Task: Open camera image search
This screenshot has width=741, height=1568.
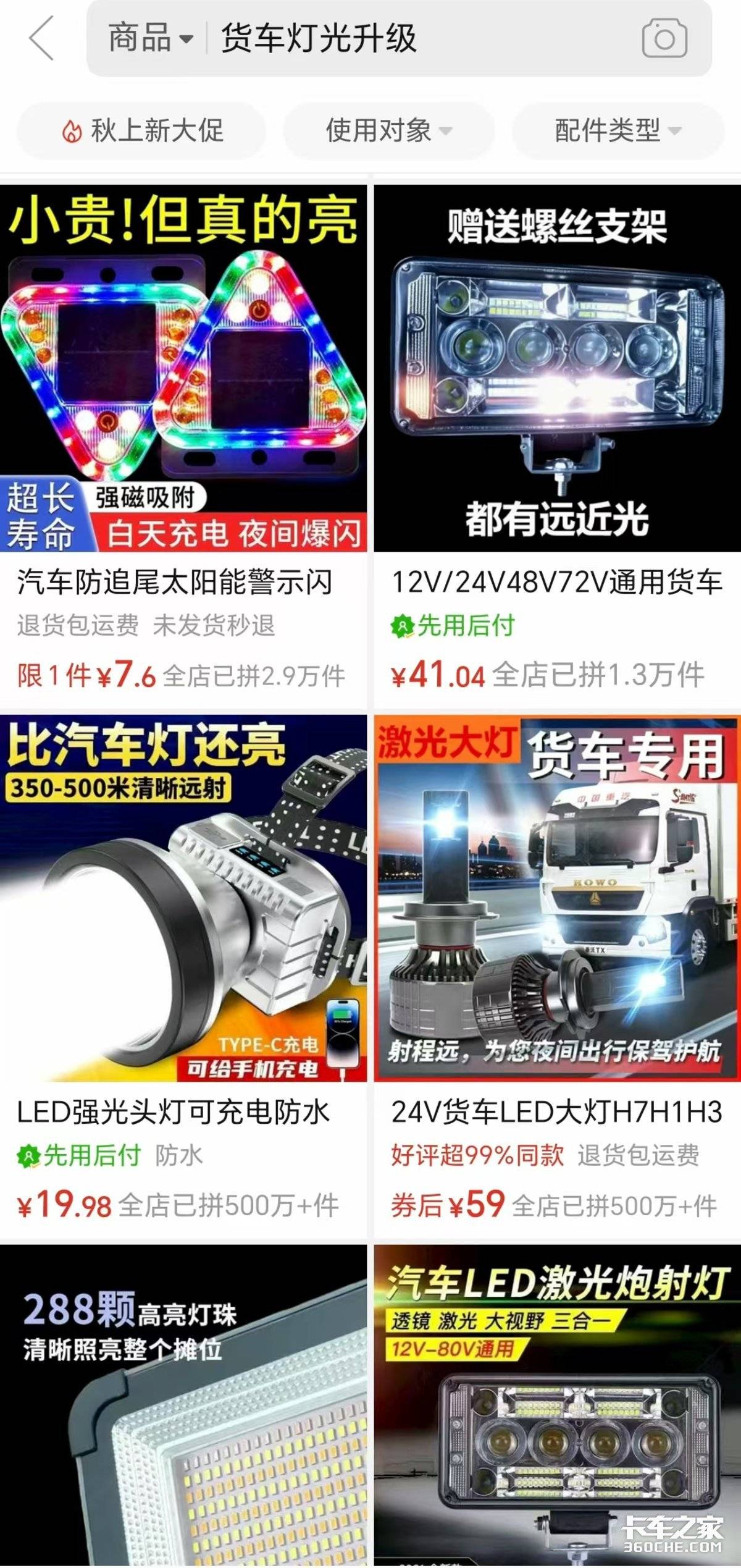Action: (x=664, y=38)
